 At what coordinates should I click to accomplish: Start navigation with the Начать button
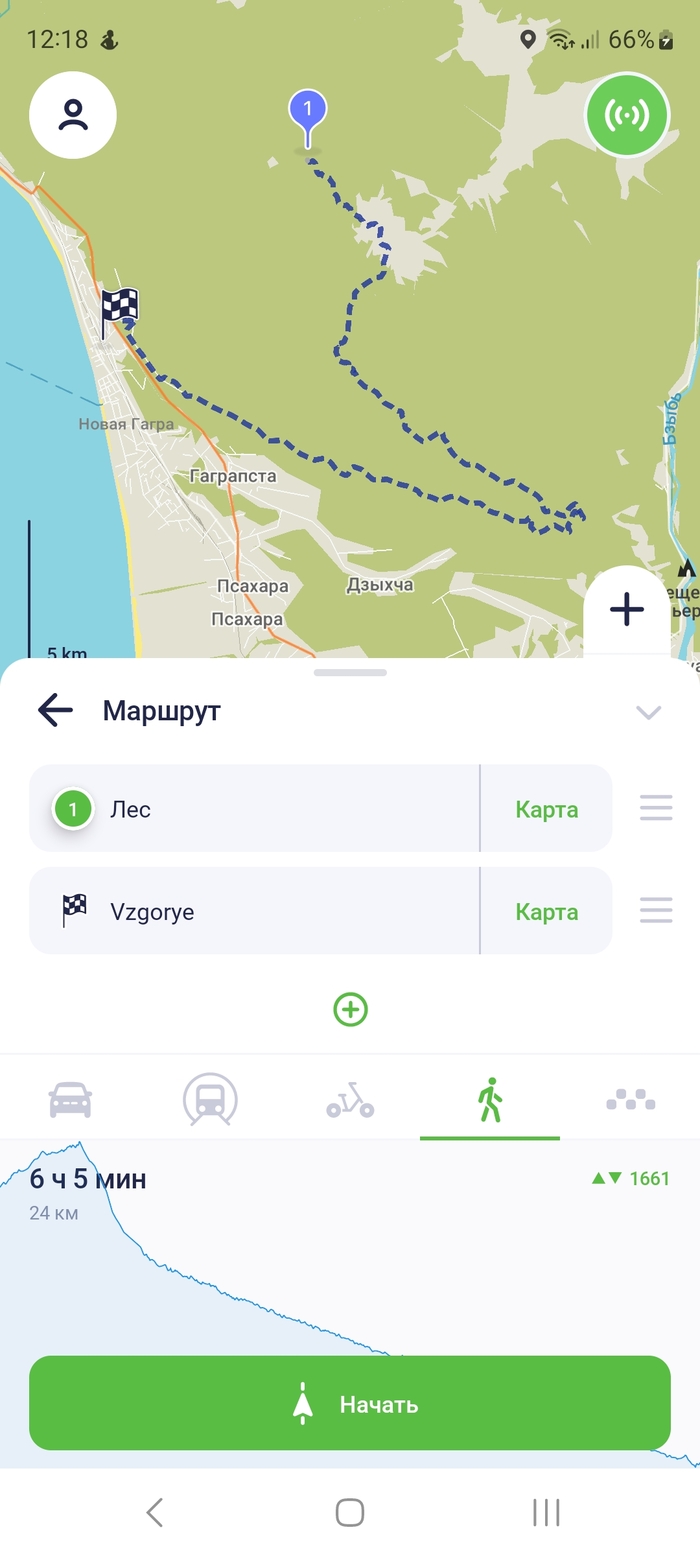pyautogui.click(x=350, y=1403)
